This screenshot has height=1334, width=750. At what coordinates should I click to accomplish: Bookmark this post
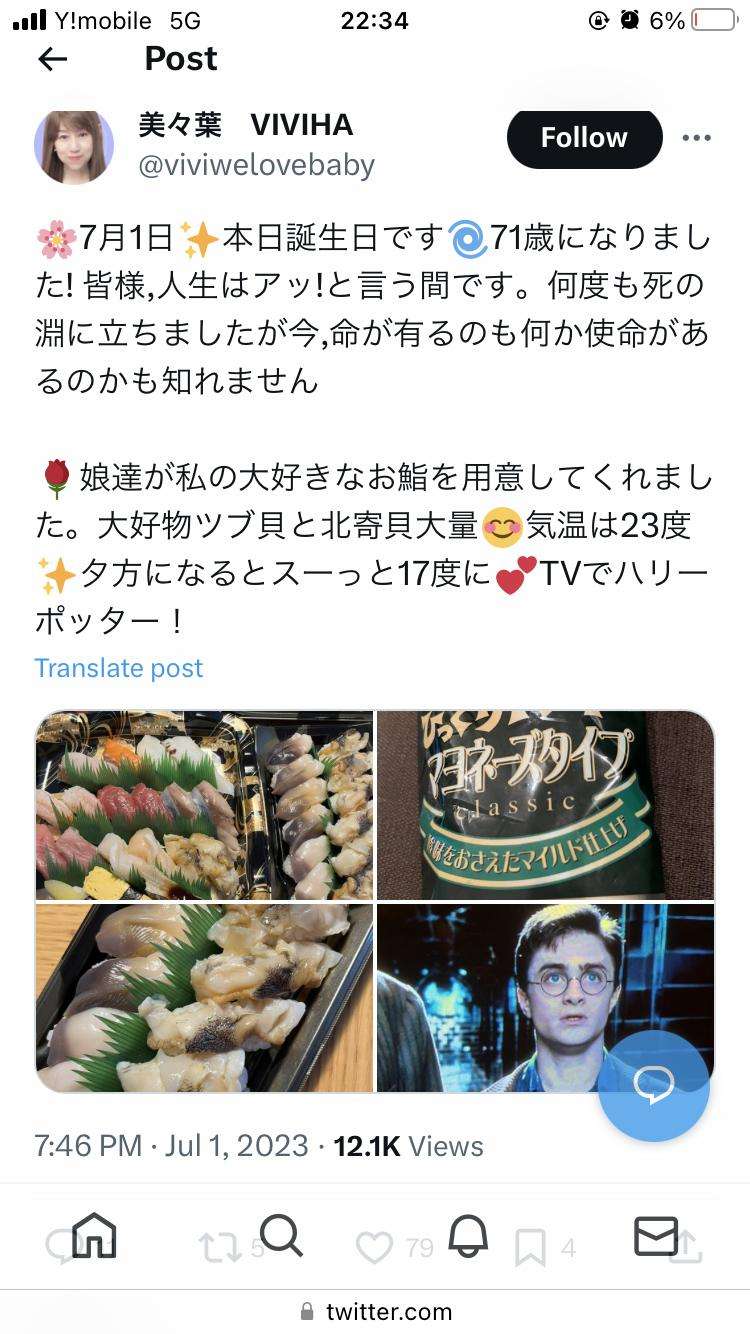(530, 1248)
